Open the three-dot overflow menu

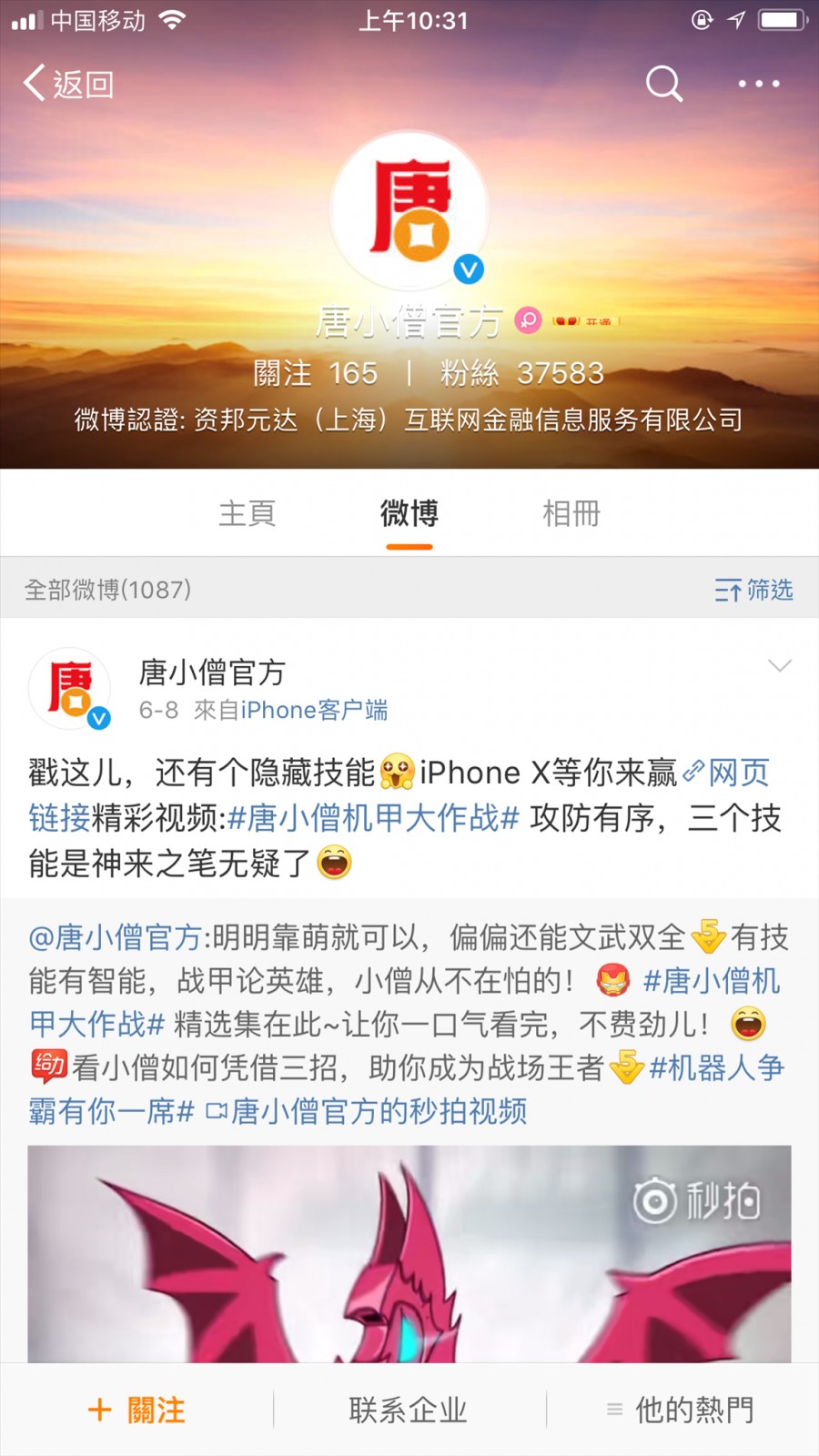[x=758, y=84]
